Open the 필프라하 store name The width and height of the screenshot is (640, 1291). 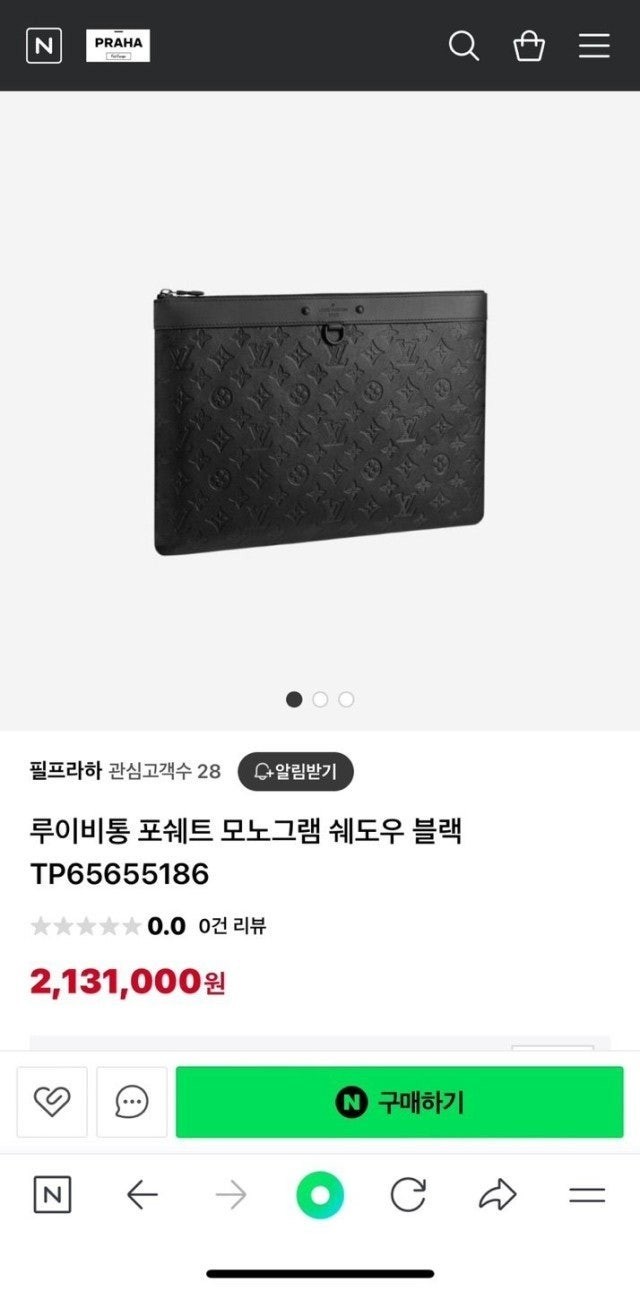66,771
